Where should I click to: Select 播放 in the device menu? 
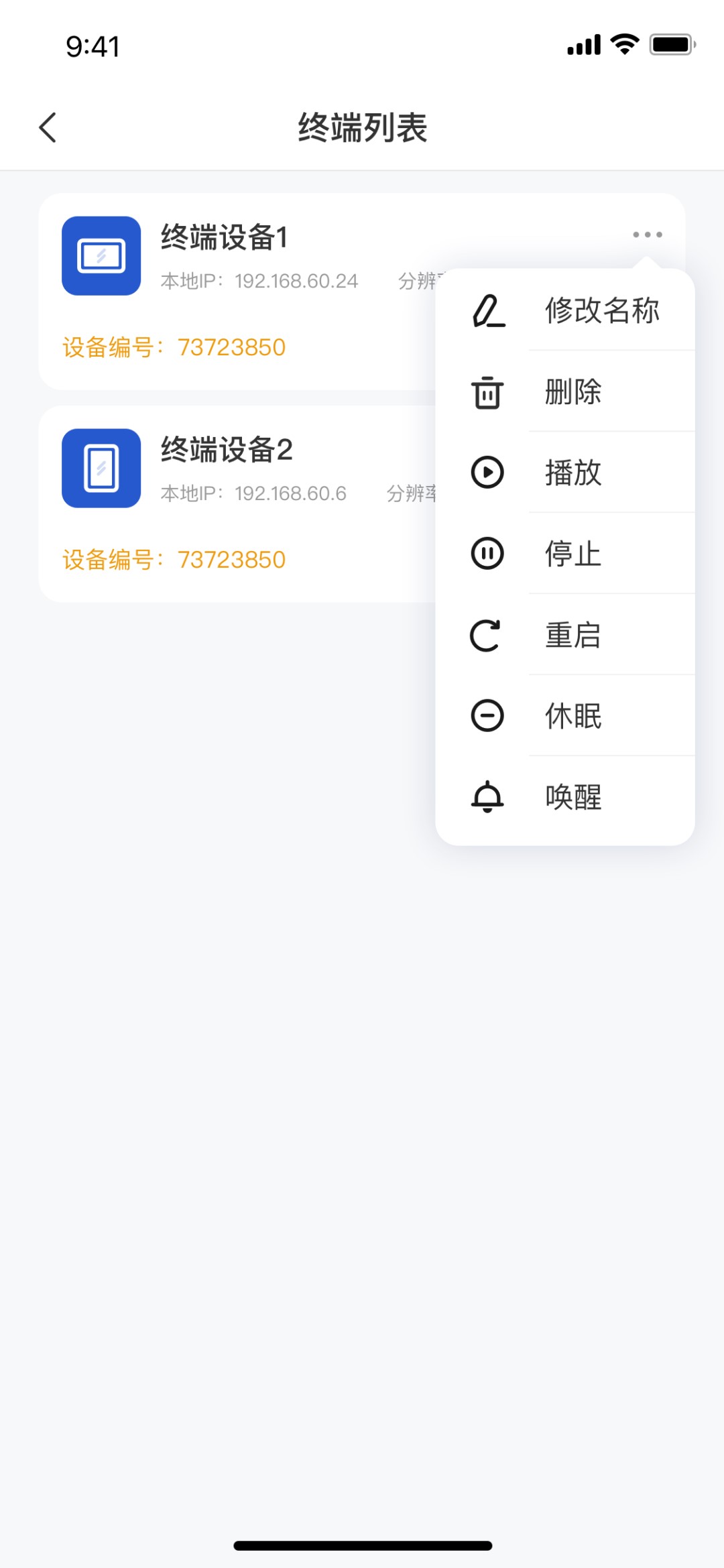(565, 473)
